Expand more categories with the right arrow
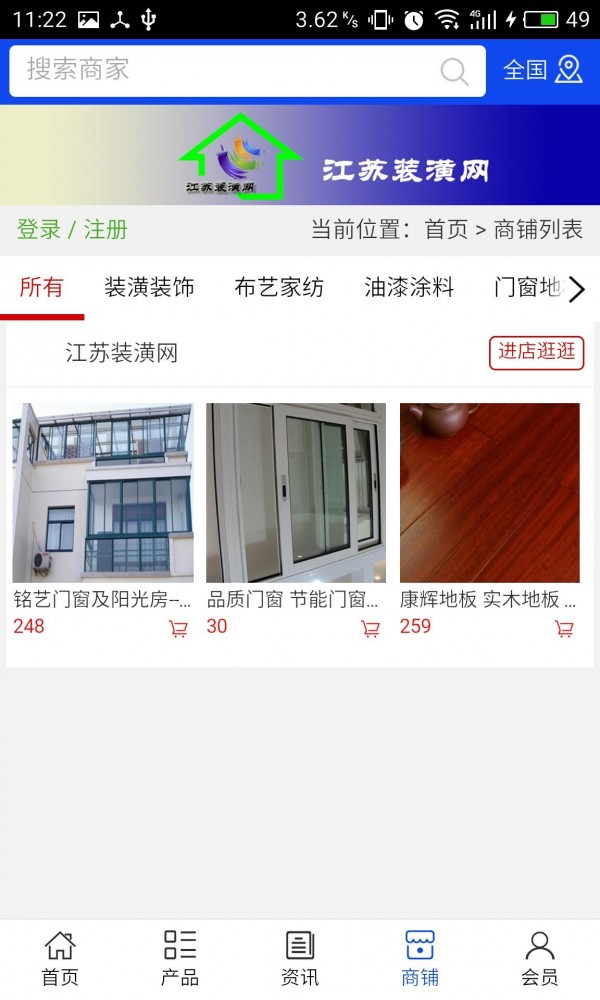The image size is (600, 1000). pos(577,290)
